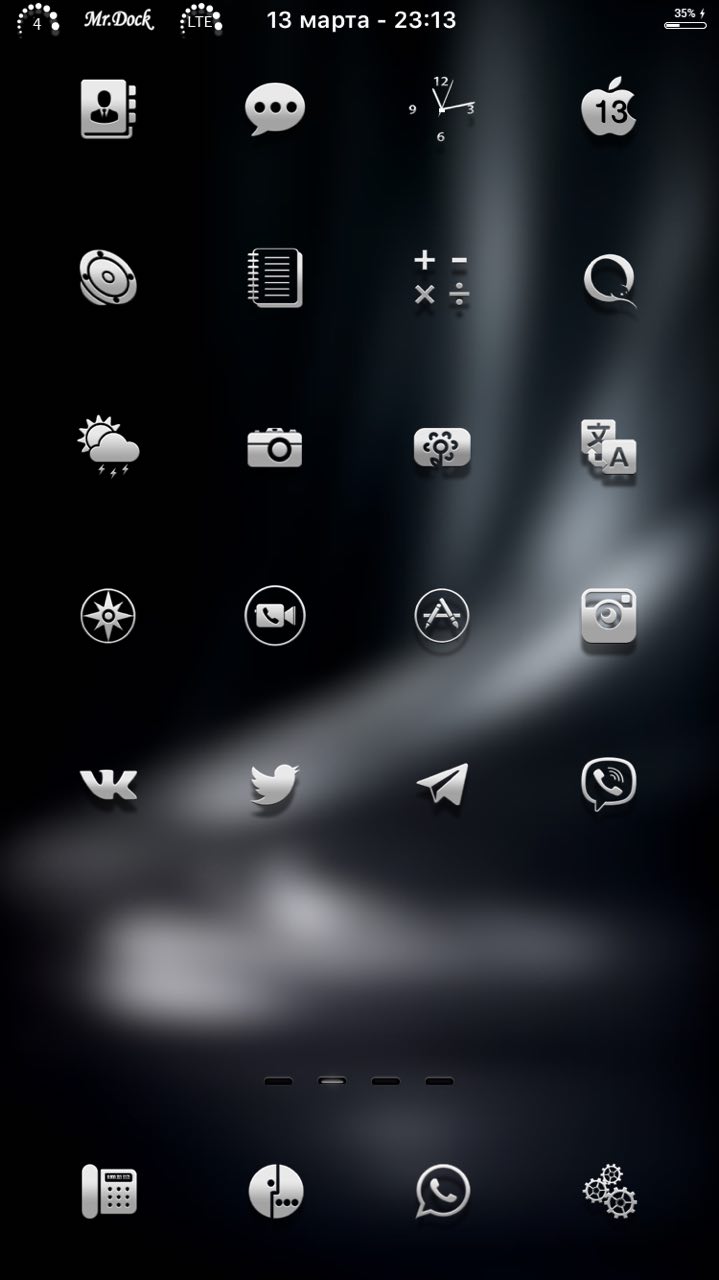Open the Calculator app
Viewport: 719px width, 1280px height.
coord(441,277)
